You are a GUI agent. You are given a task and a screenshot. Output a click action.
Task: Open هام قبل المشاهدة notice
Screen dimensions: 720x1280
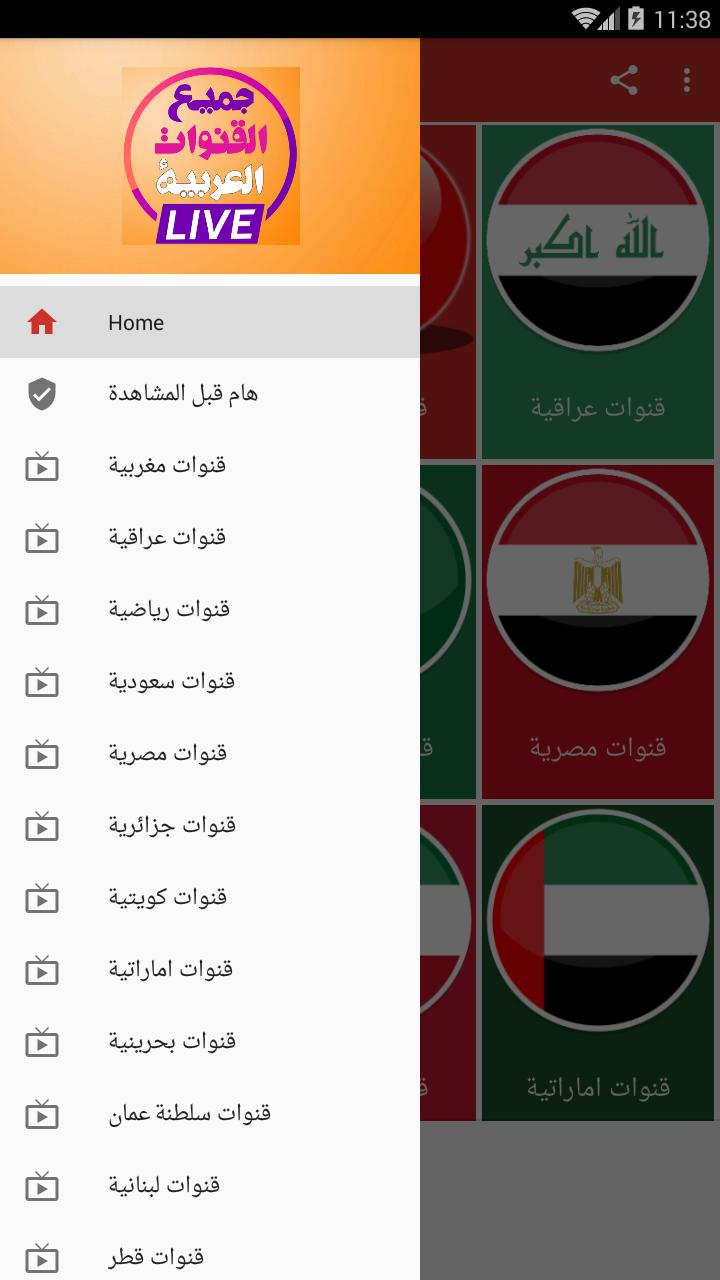click(x=210, y=394)
